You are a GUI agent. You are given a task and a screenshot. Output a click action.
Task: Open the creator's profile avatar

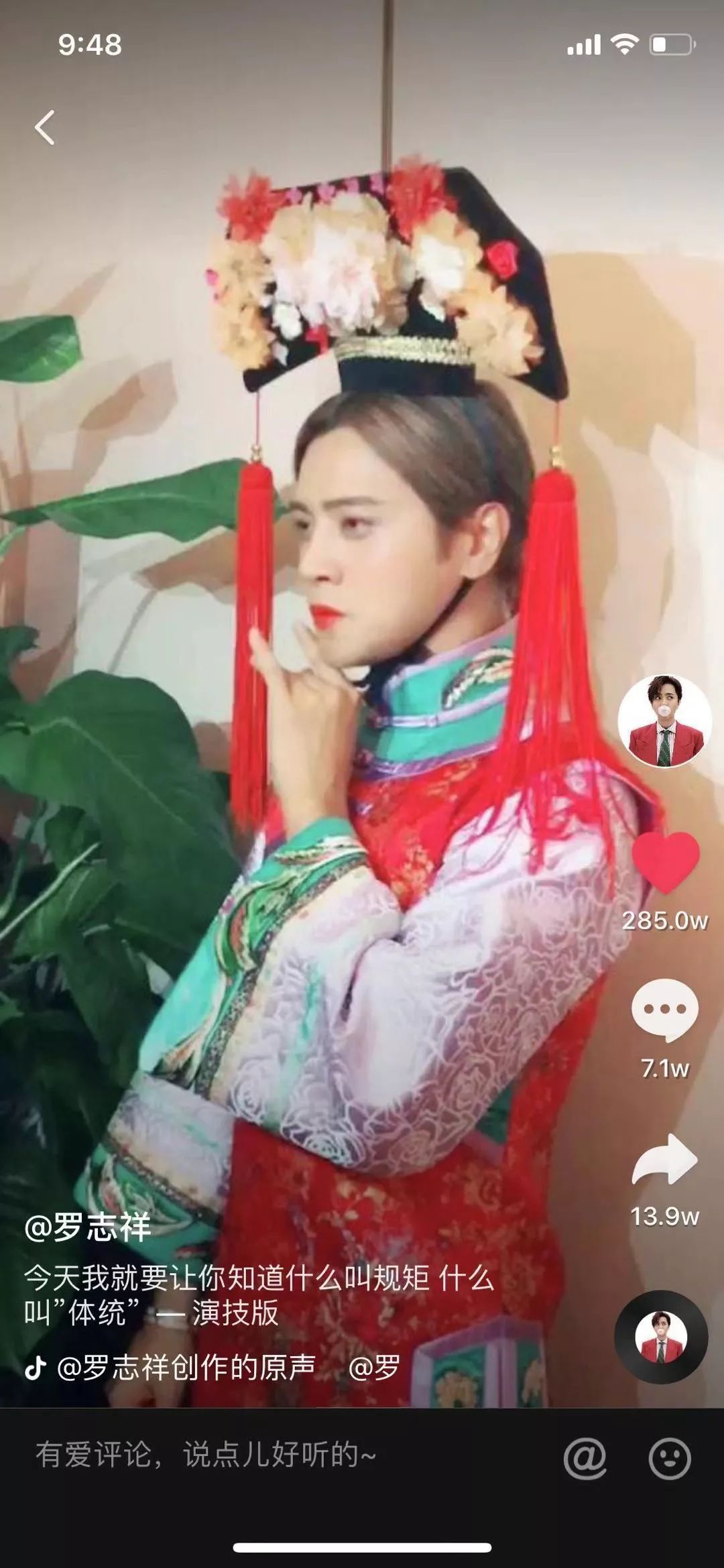[664, 721]
